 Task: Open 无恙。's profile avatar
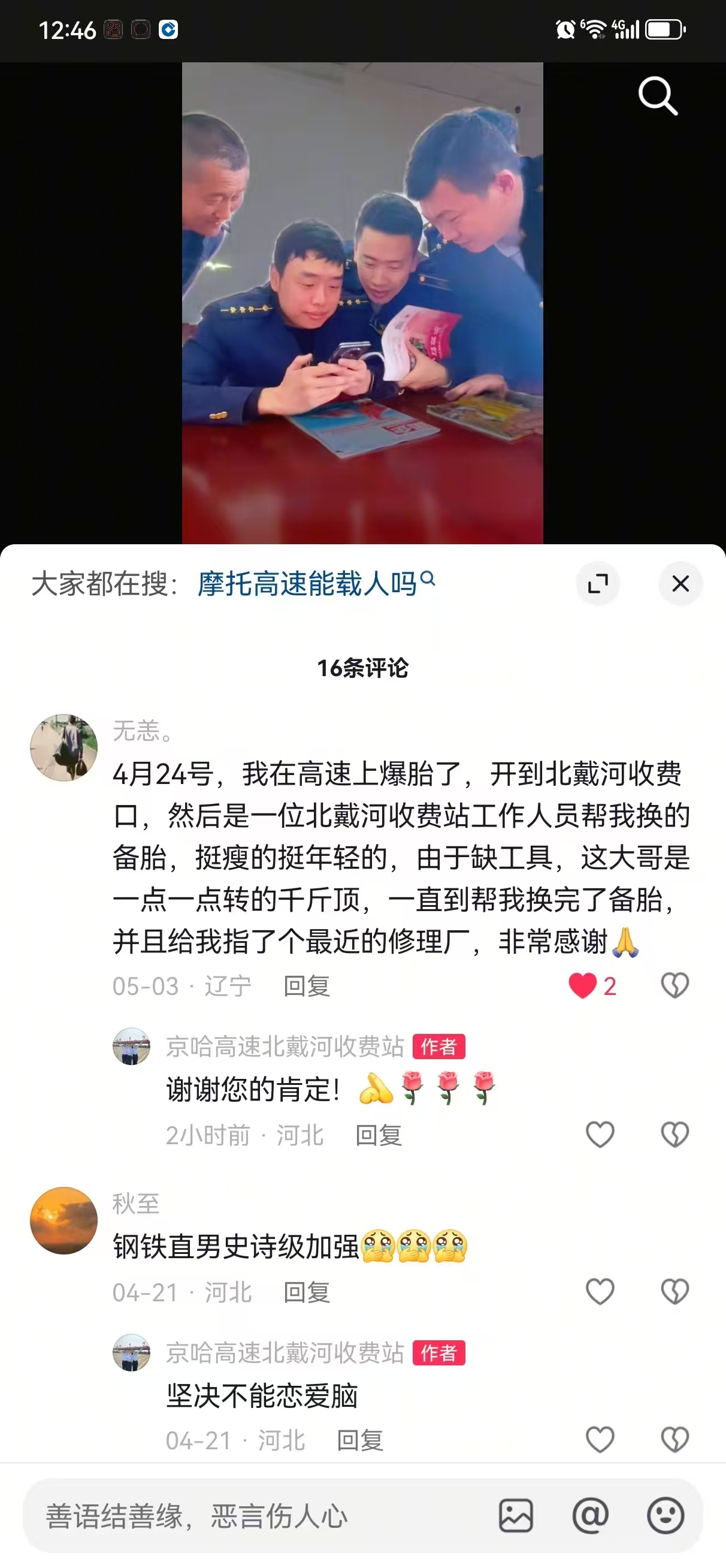pos(64,747)
